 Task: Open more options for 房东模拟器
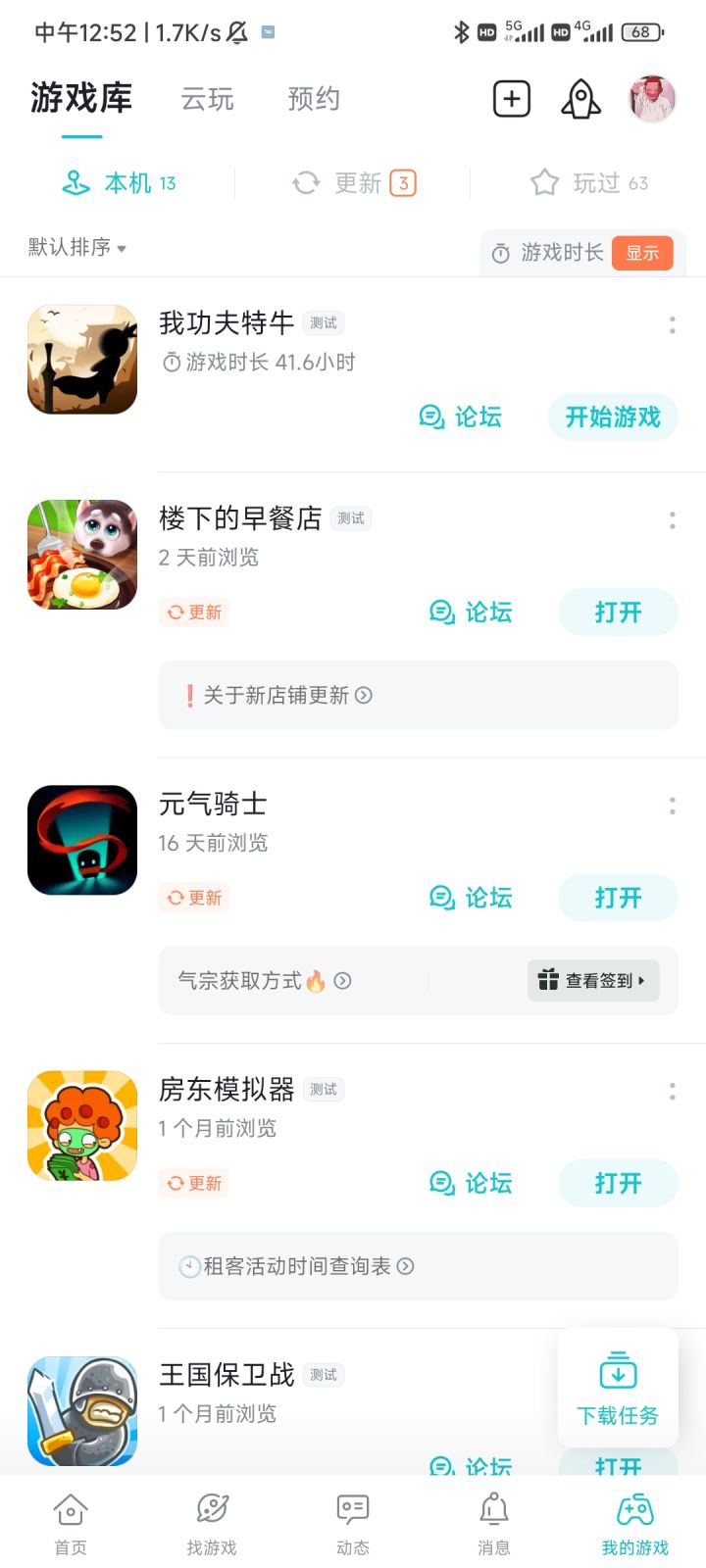(672, 1091)
